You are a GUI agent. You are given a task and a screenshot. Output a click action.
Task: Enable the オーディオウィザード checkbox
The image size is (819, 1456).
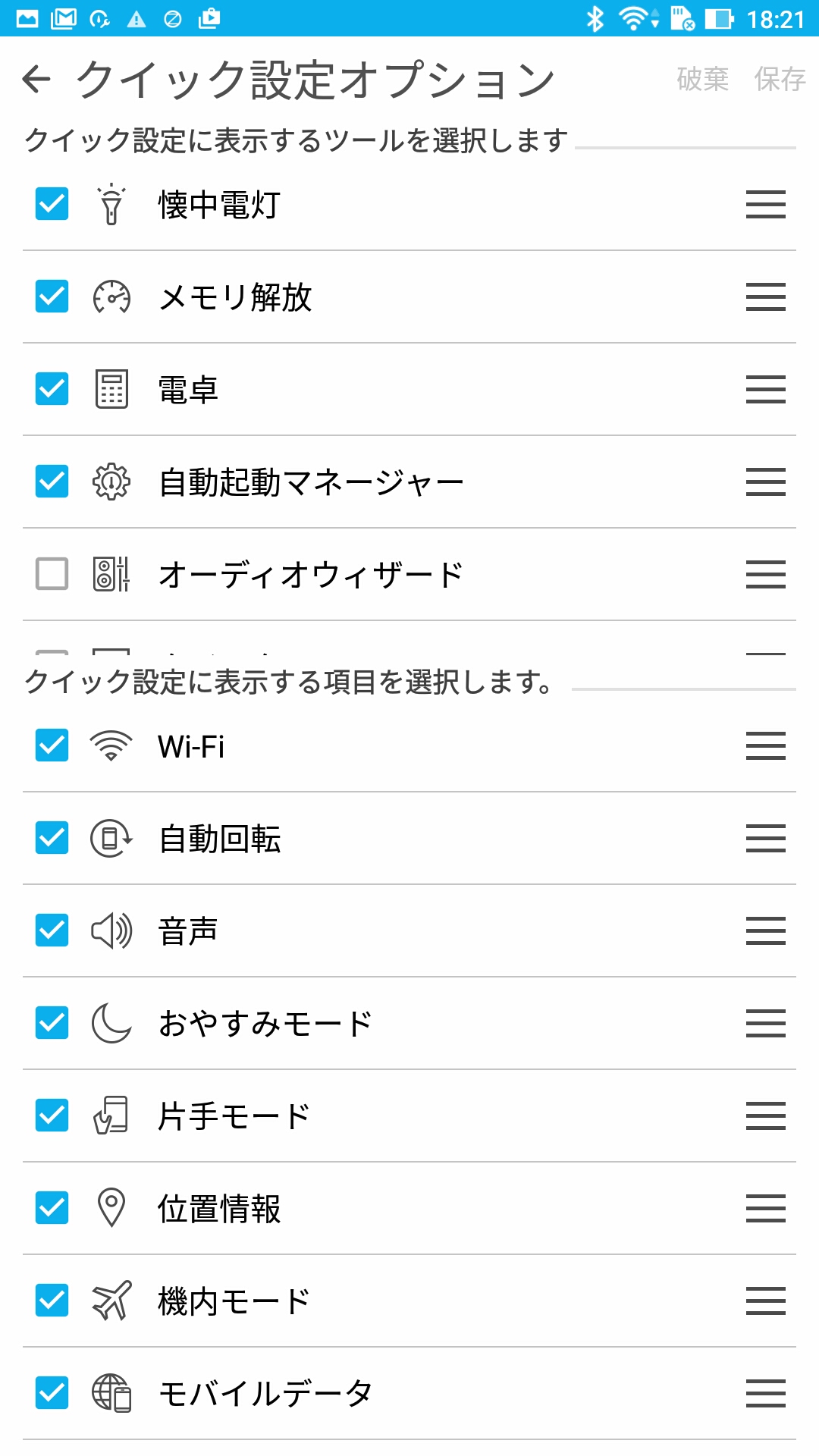pyautogui.click(x=52, y=574)
